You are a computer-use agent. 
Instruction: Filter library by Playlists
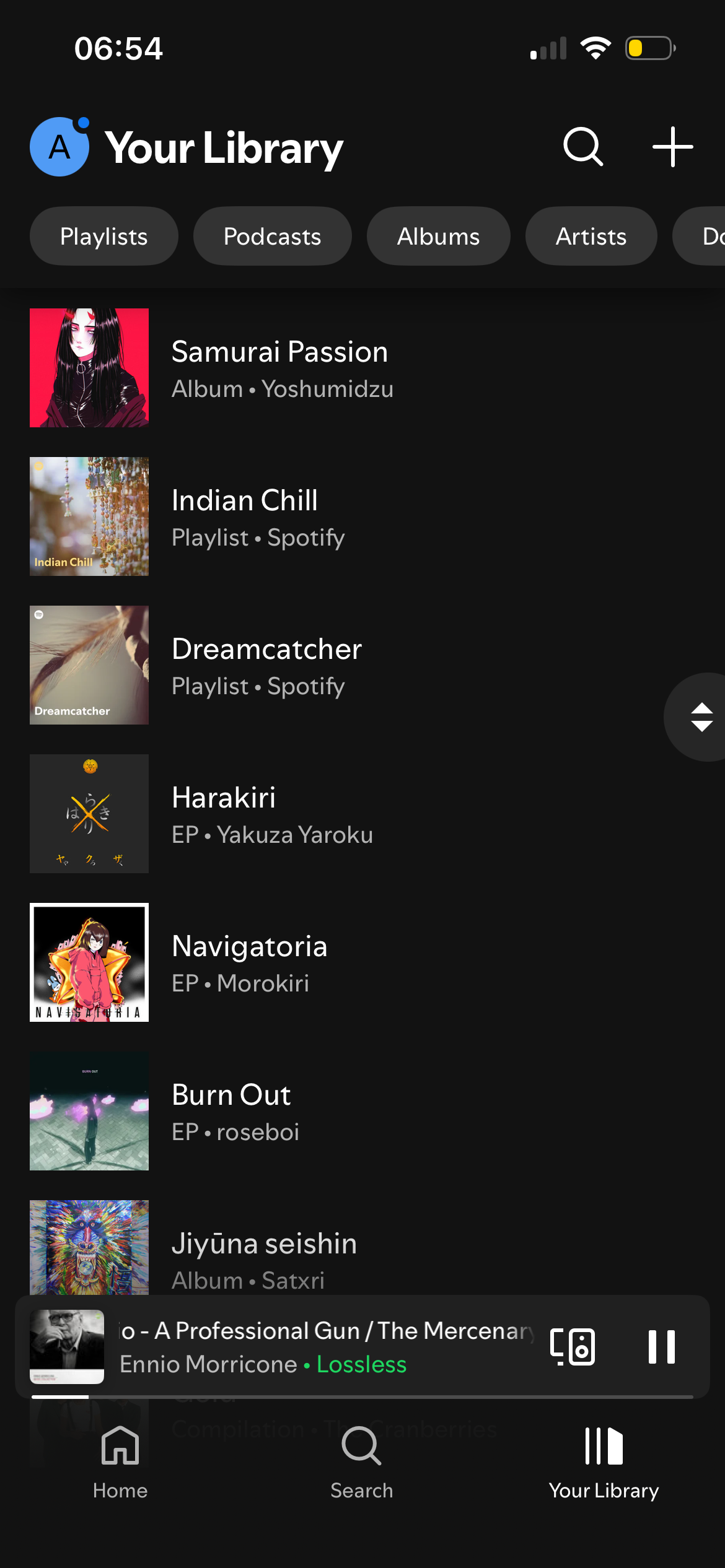pos(103,236)
